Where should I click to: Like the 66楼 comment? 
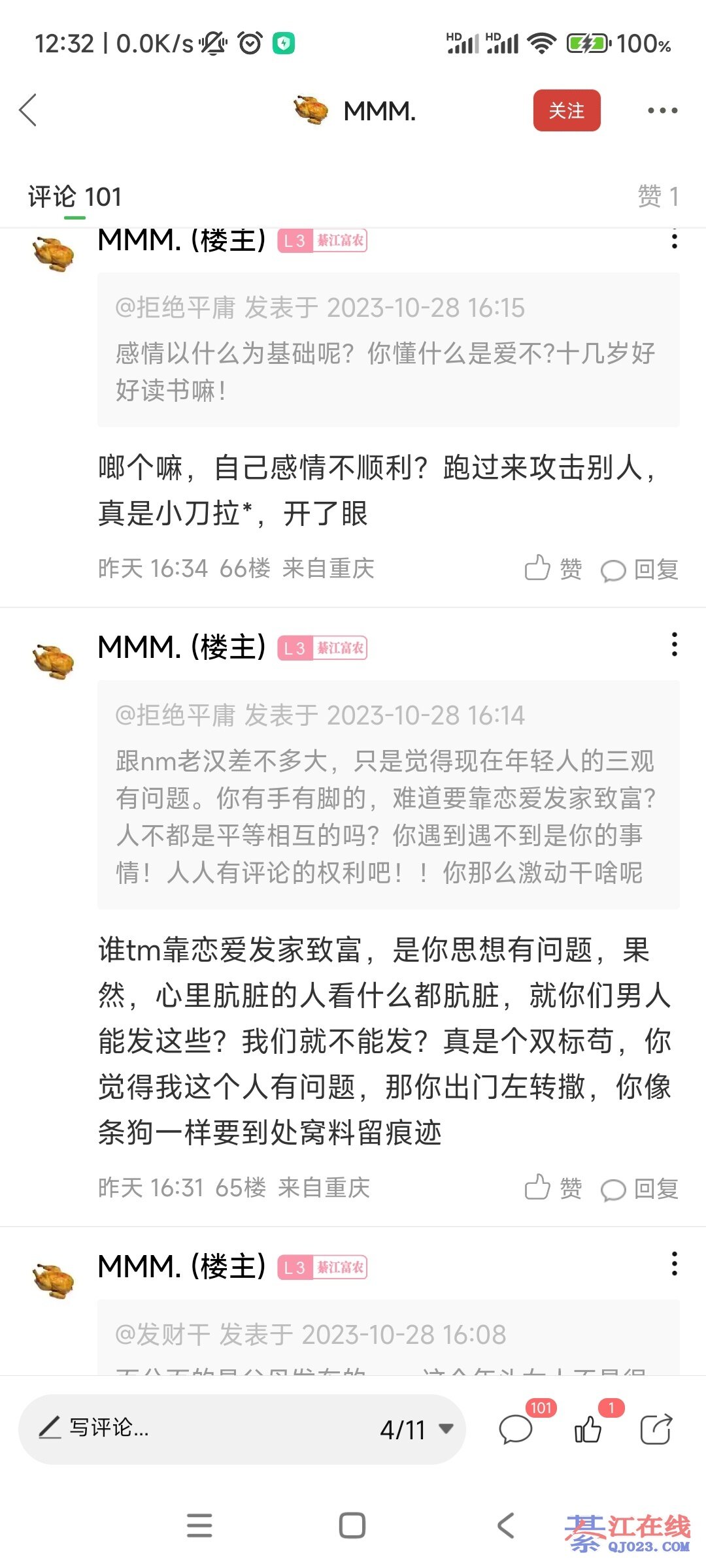[x=553, y=568]
